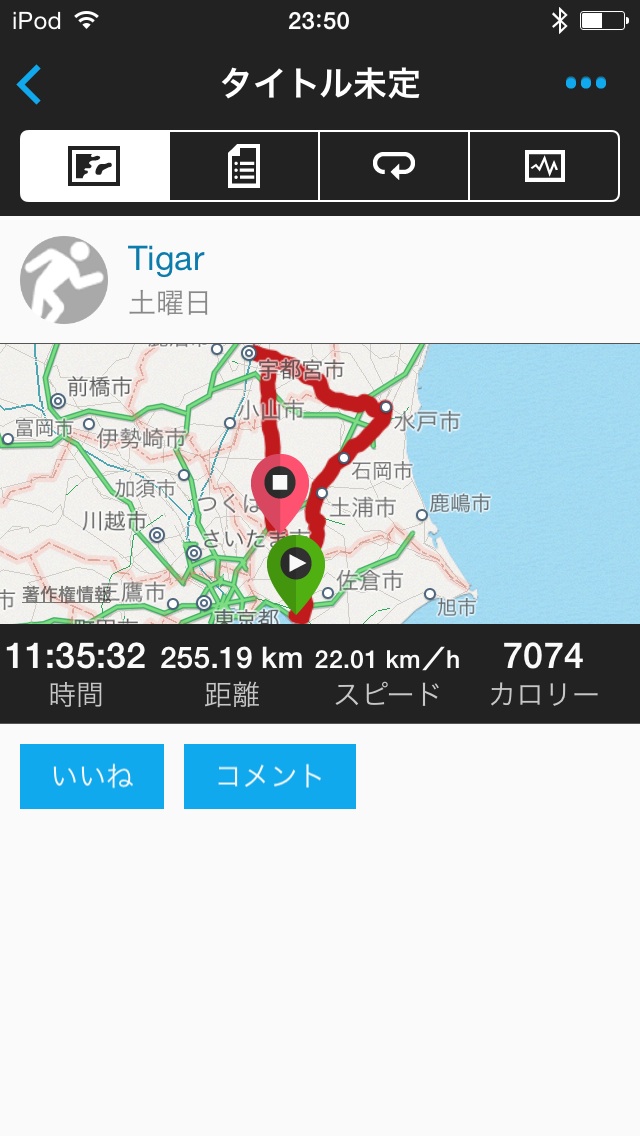This screenshot has height=1136, width=640.
Task: Go back with the blue arrow
Action: 30,84
